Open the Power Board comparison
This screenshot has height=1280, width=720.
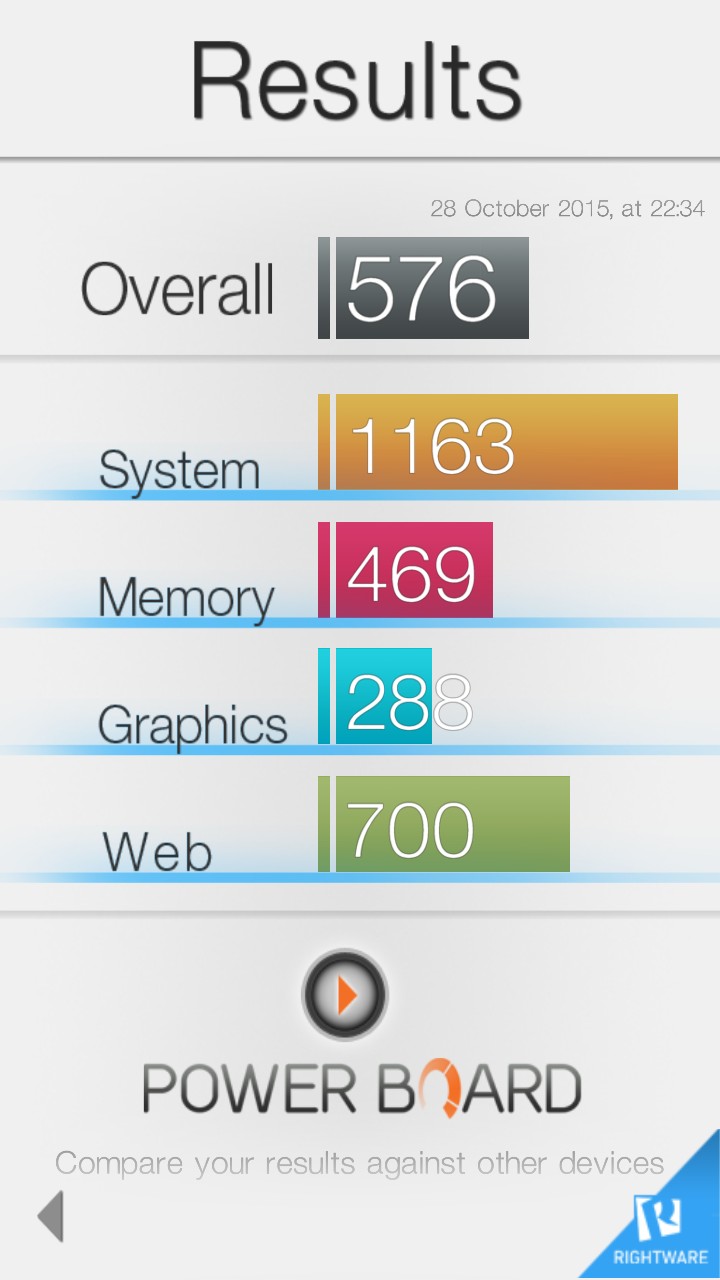345,994
